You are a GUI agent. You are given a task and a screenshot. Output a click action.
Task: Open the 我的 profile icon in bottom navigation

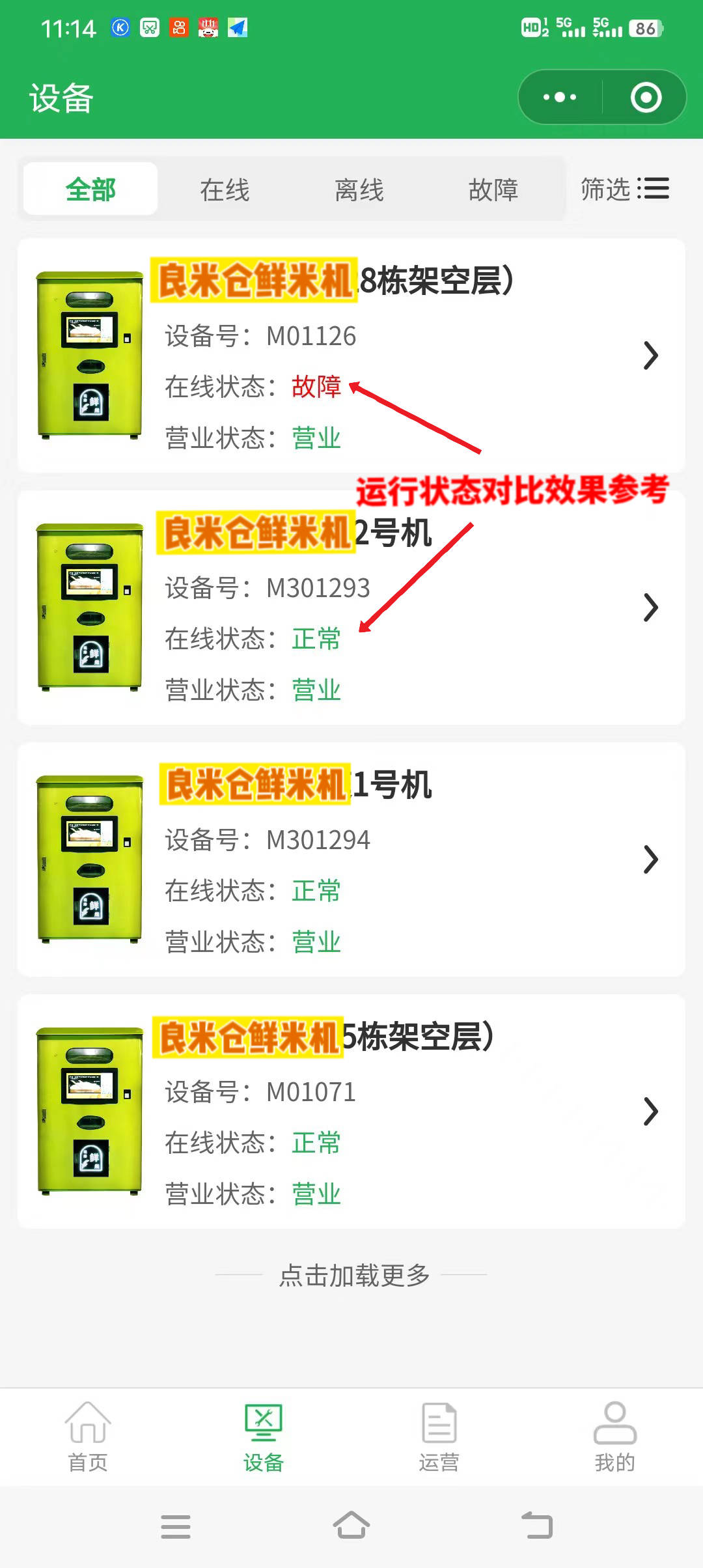point(614,1421)
